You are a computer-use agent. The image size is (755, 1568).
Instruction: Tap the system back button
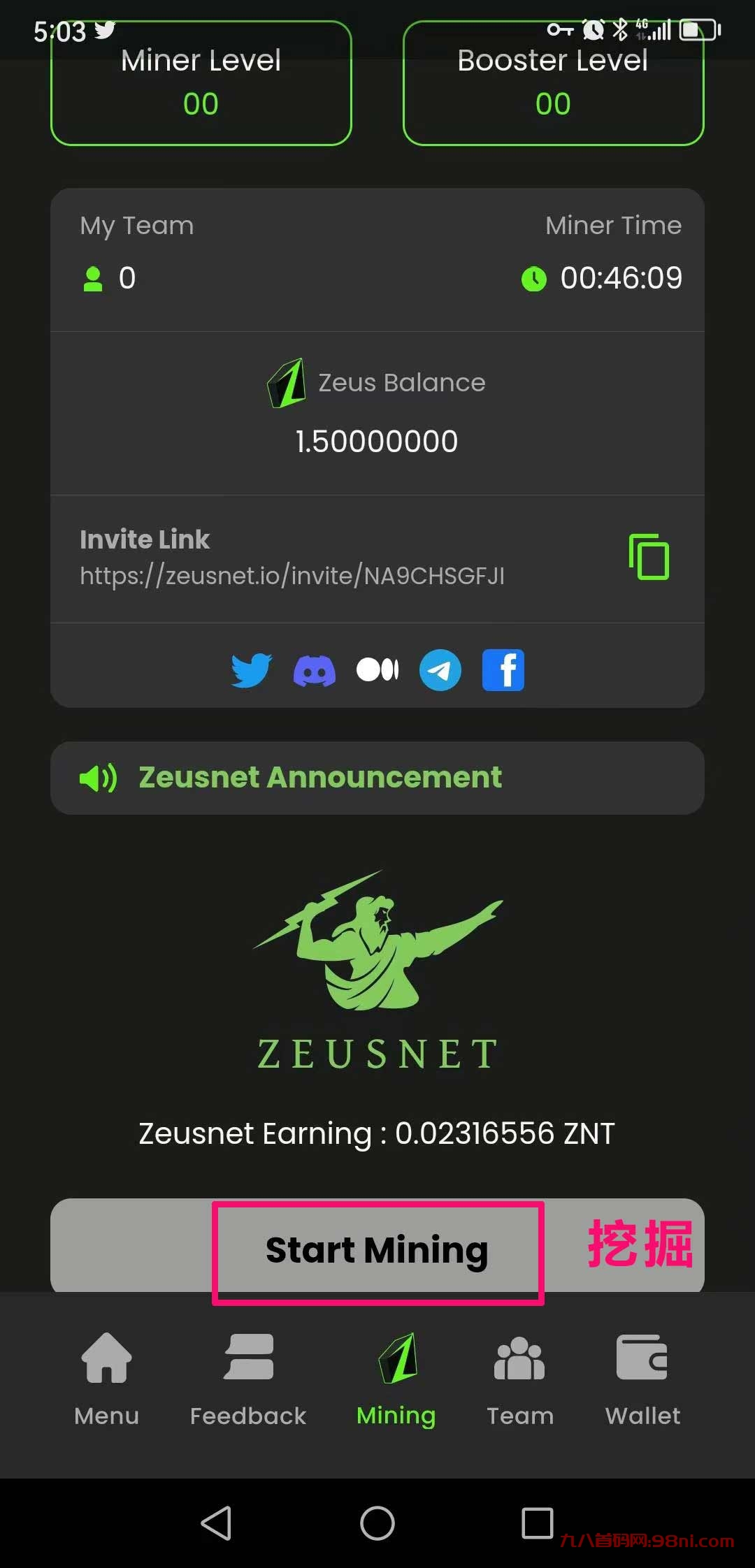(216, 1523)
